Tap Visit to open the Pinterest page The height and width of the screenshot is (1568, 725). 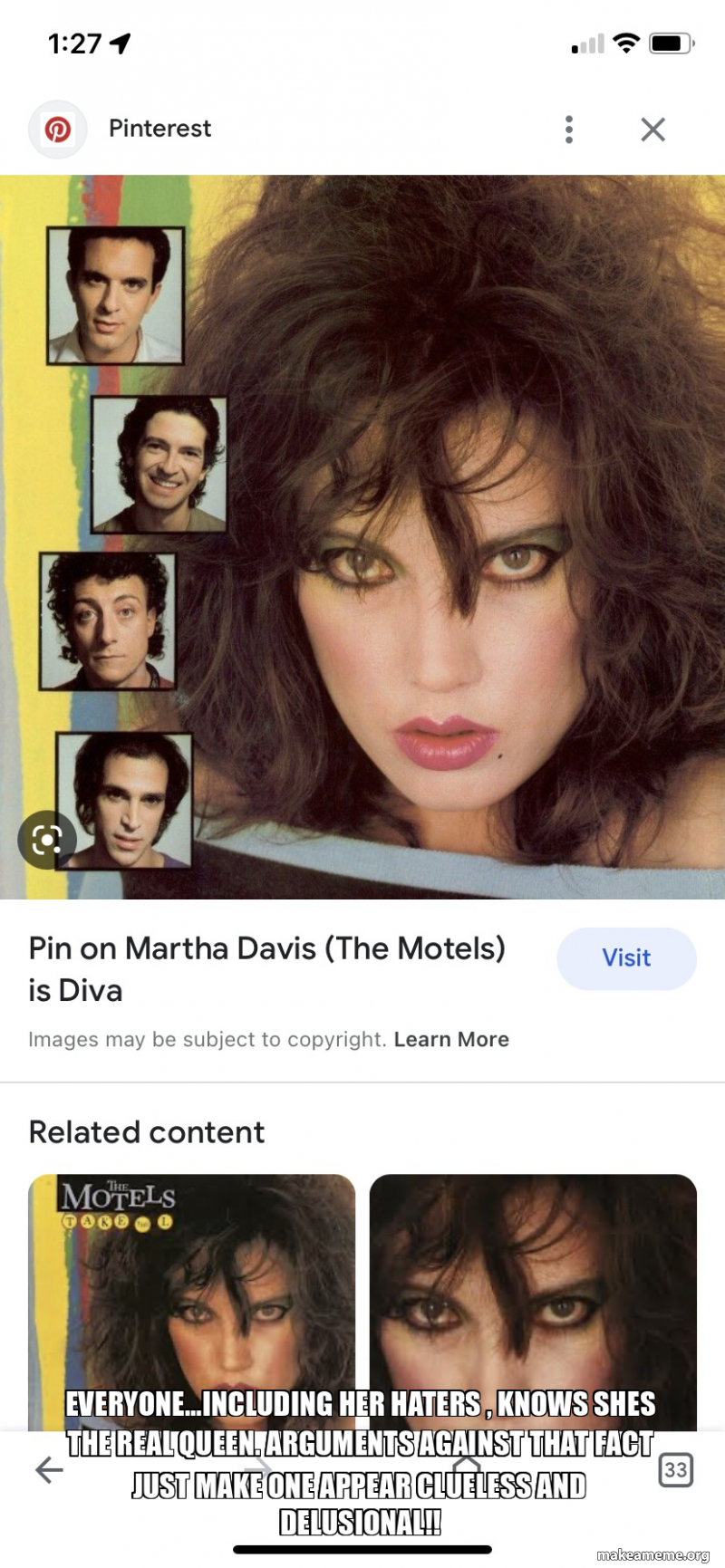(626, 958)
